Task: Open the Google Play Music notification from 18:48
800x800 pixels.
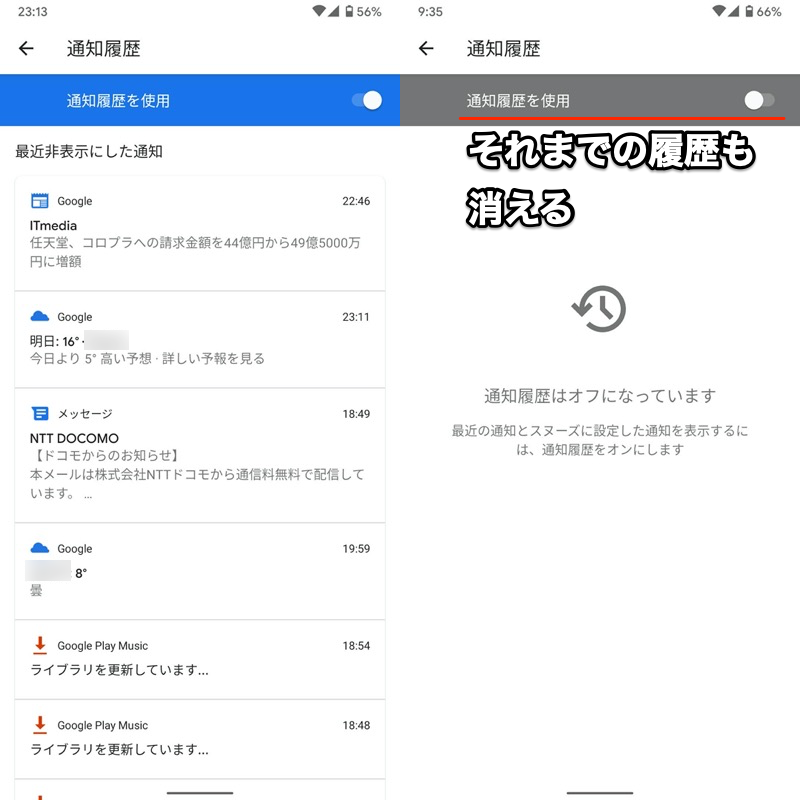Action: (x=200, y=738)
